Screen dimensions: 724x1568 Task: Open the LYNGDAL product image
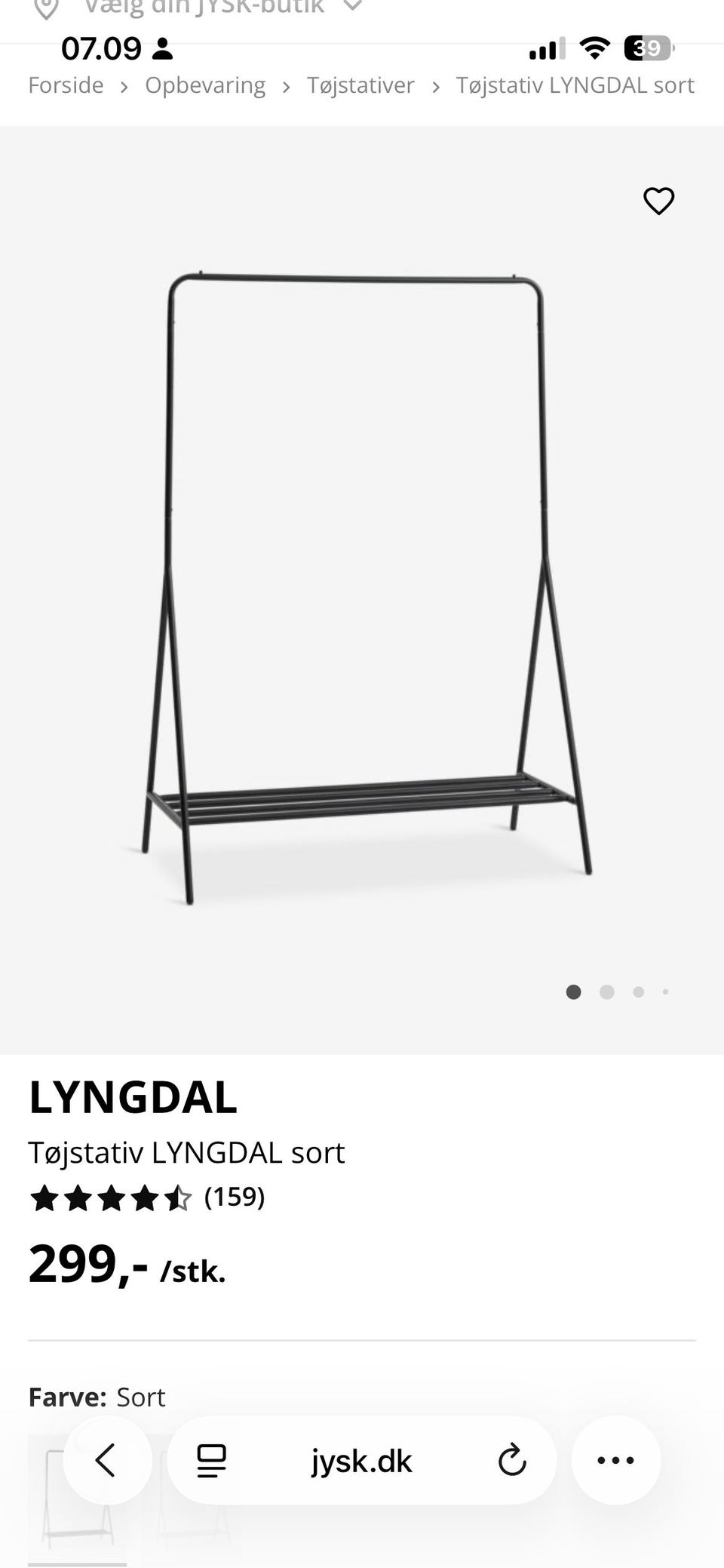pos(362,589)
